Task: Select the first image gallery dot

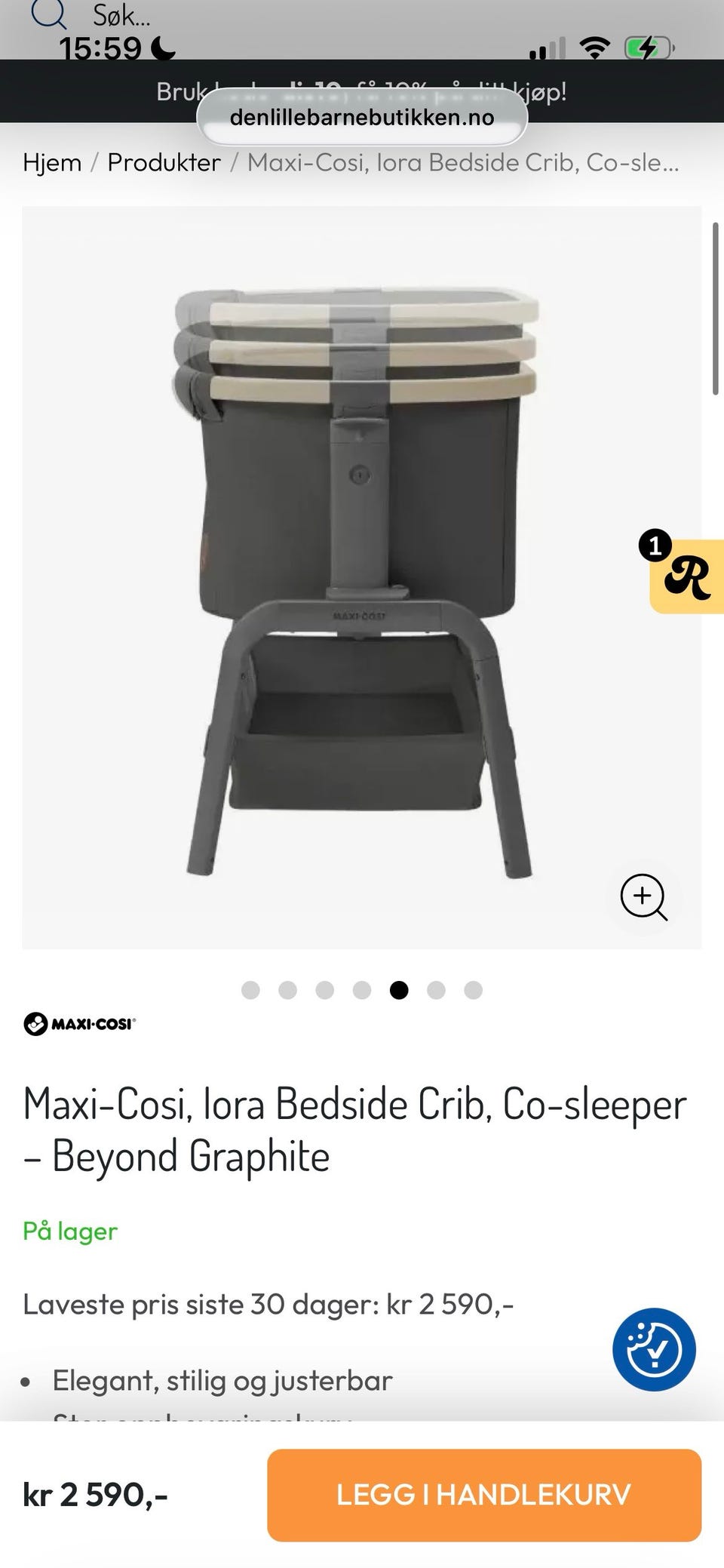Action: click(x=250, y=990)
